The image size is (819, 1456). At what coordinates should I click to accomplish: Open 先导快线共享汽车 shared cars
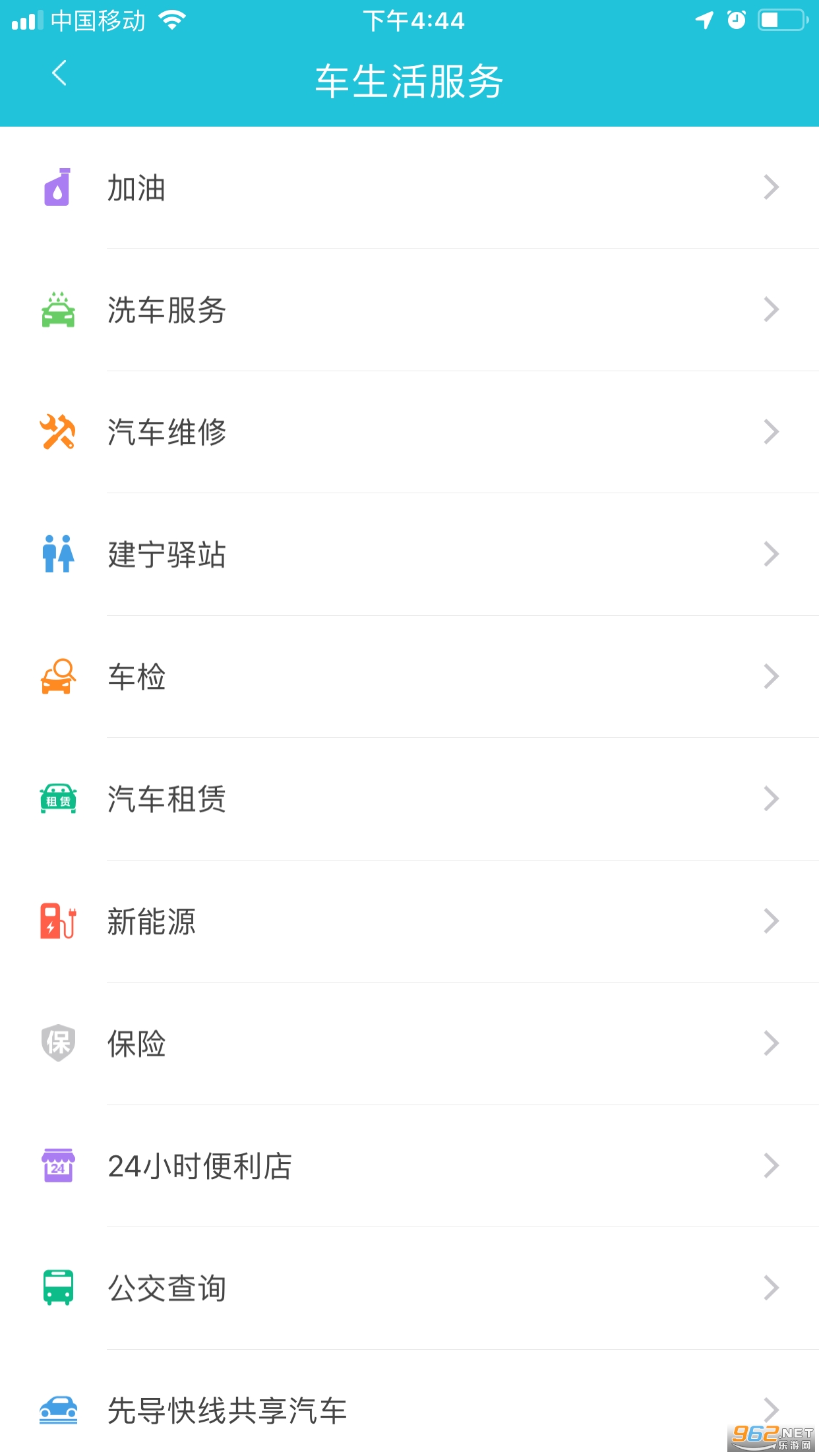point(409,1410)
